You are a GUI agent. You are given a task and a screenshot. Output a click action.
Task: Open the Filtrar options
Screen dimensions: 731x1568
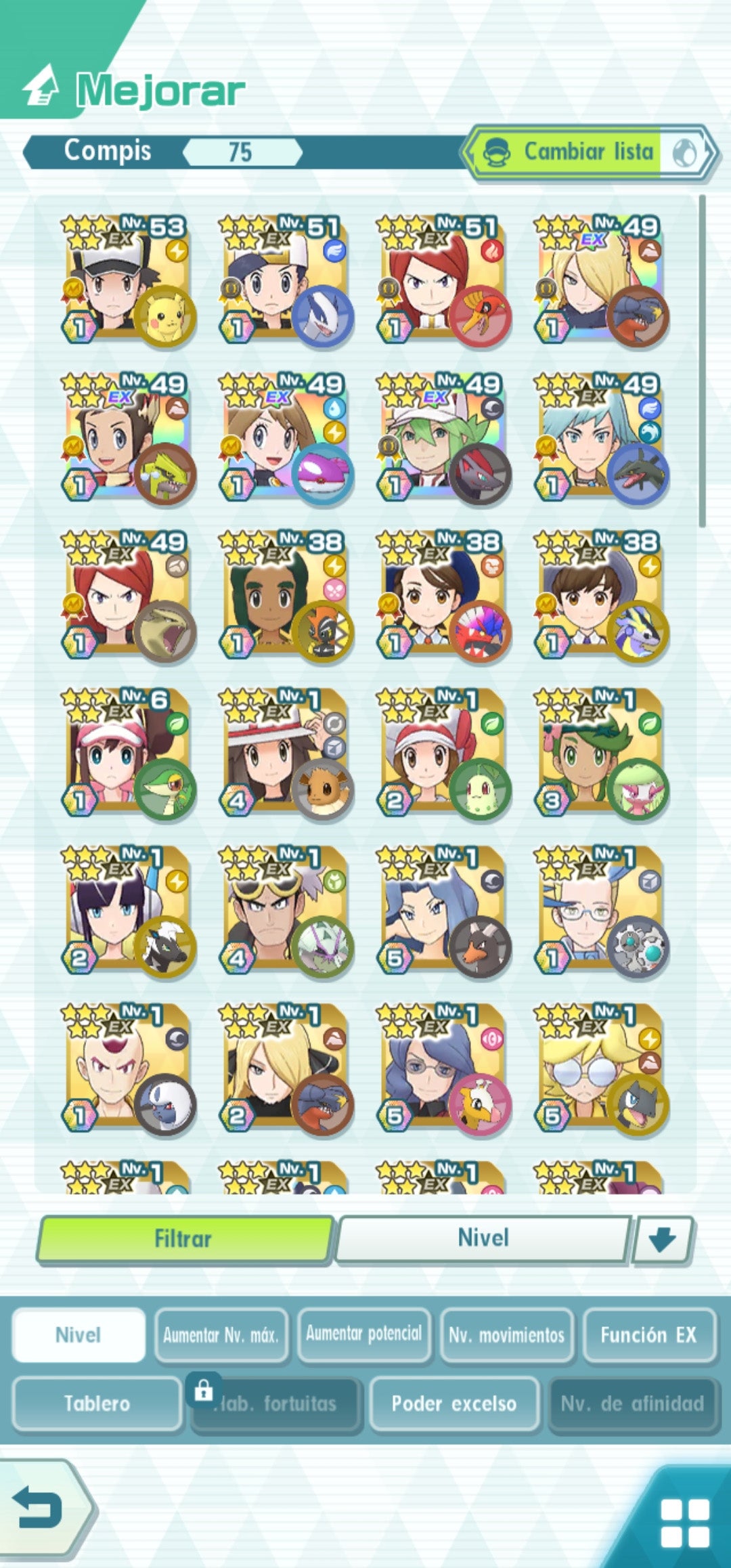point(184,1239)
